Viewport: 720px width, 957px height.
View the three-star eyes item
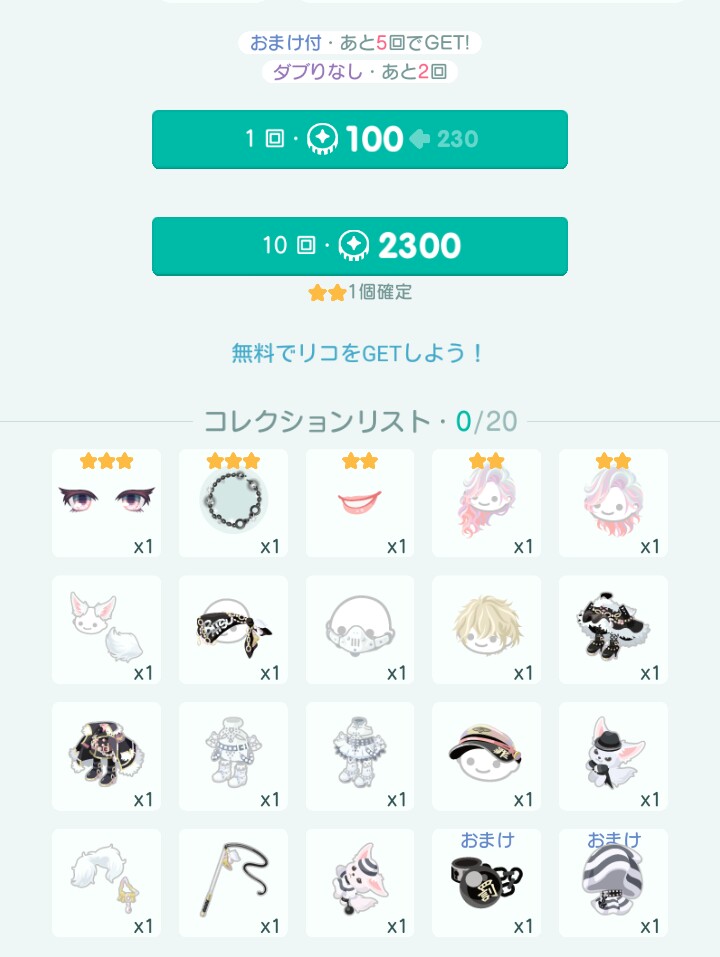(106, 503)
